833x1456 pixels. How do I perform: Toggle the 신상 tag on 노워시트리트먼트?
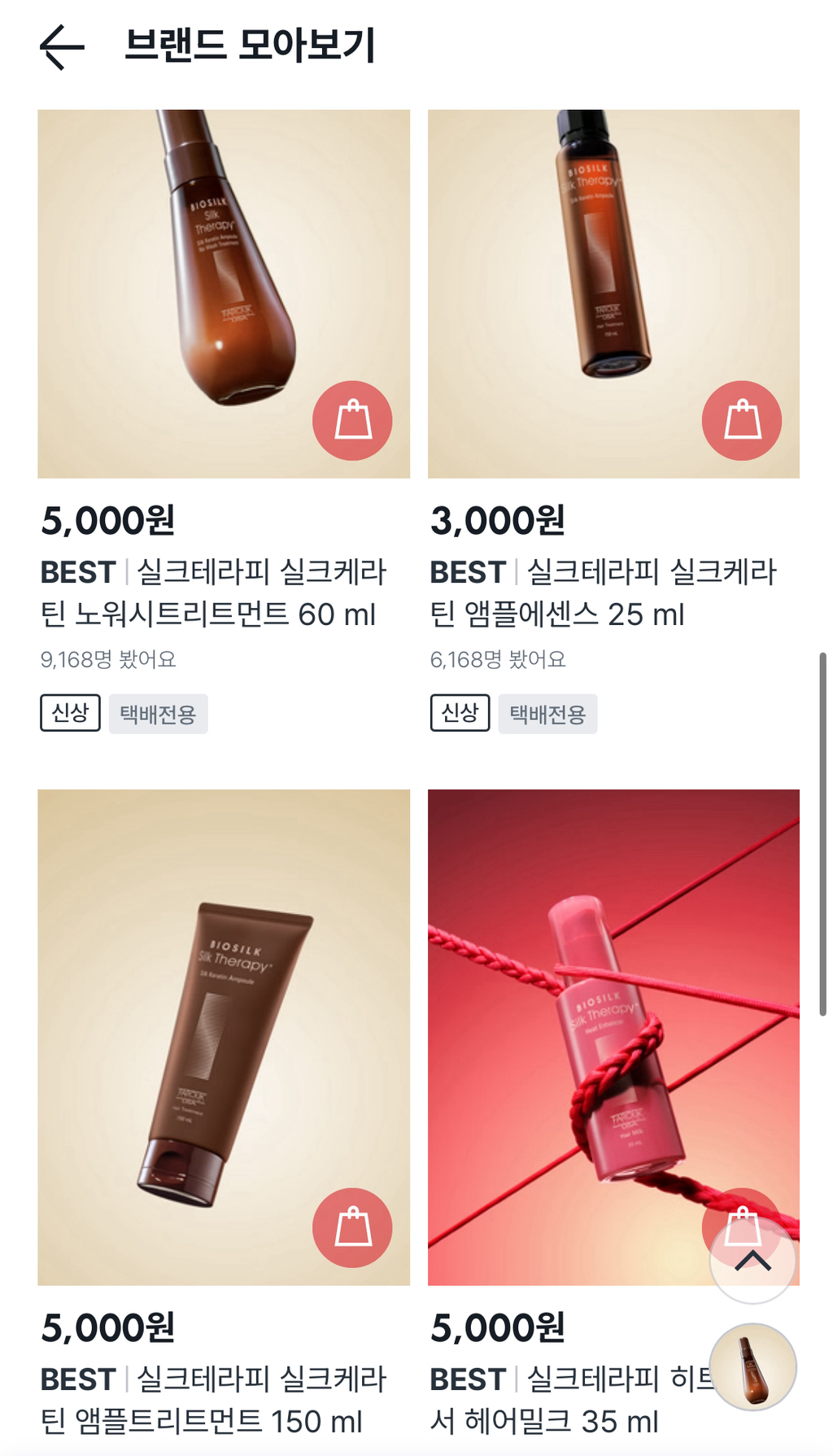tap(69, 713)
